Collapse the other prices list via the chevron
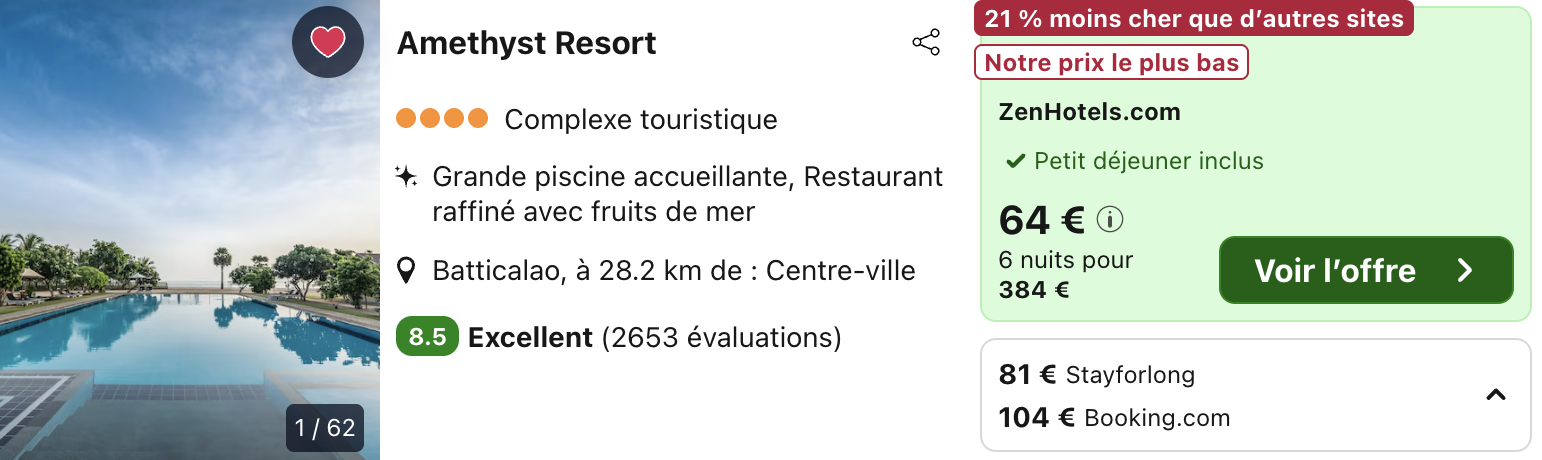This screenshot has width=1542, height=460. (x=1495, y=395)
